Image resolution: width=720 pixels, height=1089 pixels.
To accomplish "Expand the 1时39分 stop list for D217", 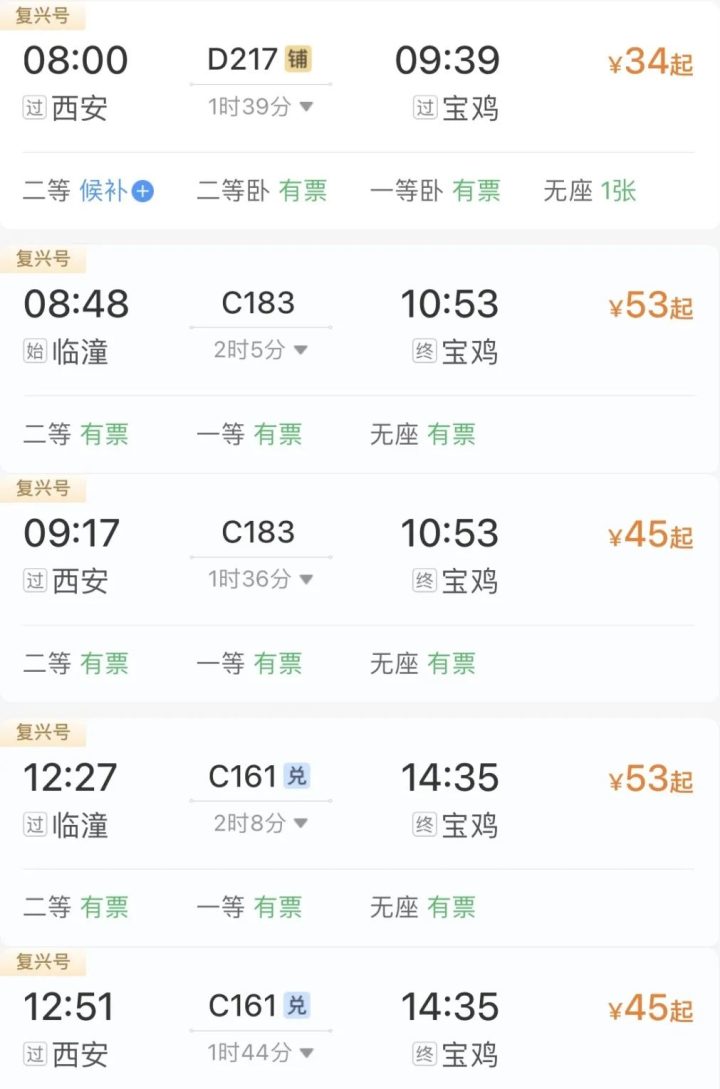I will (x=261, y=107).
